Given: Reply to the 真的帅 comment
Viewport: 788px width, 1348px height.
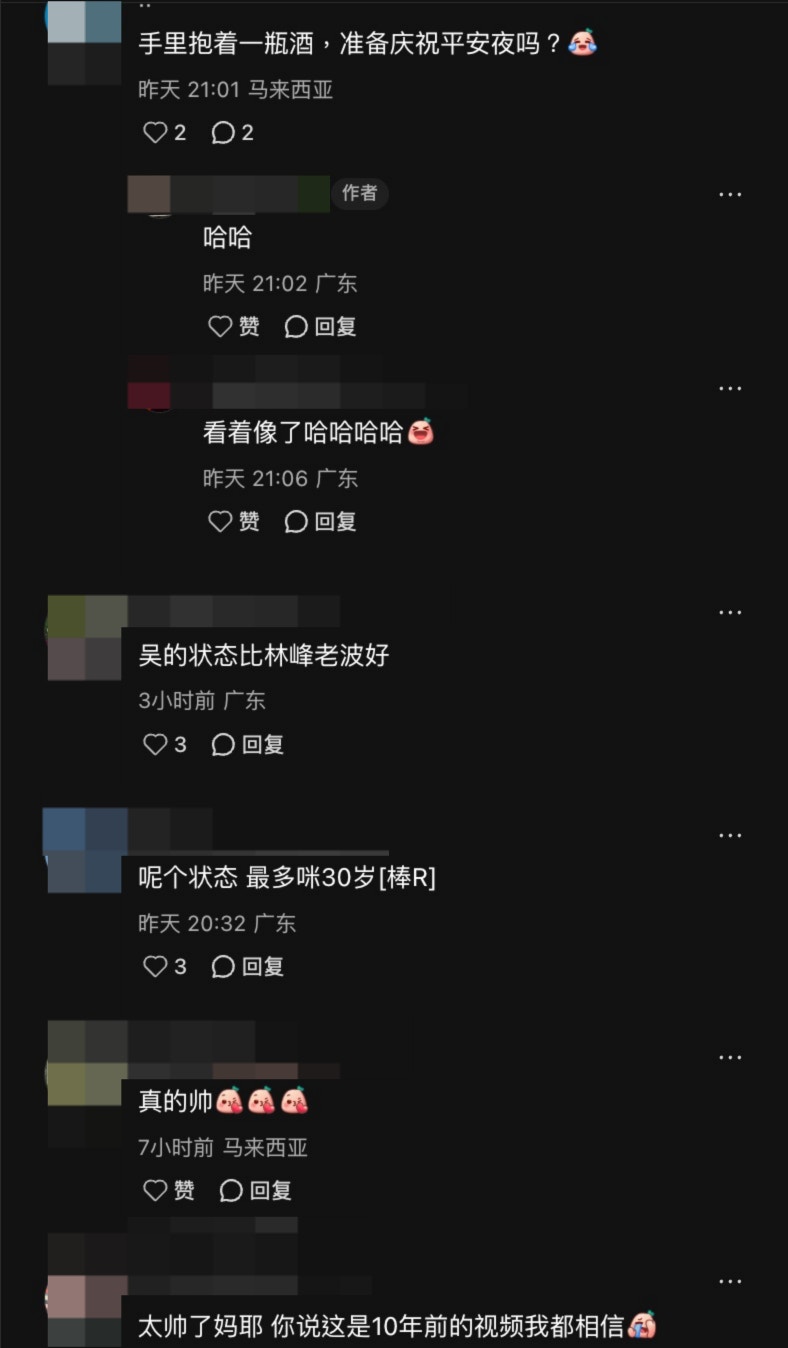Looking at the screenshot, I should point(256,1191).
